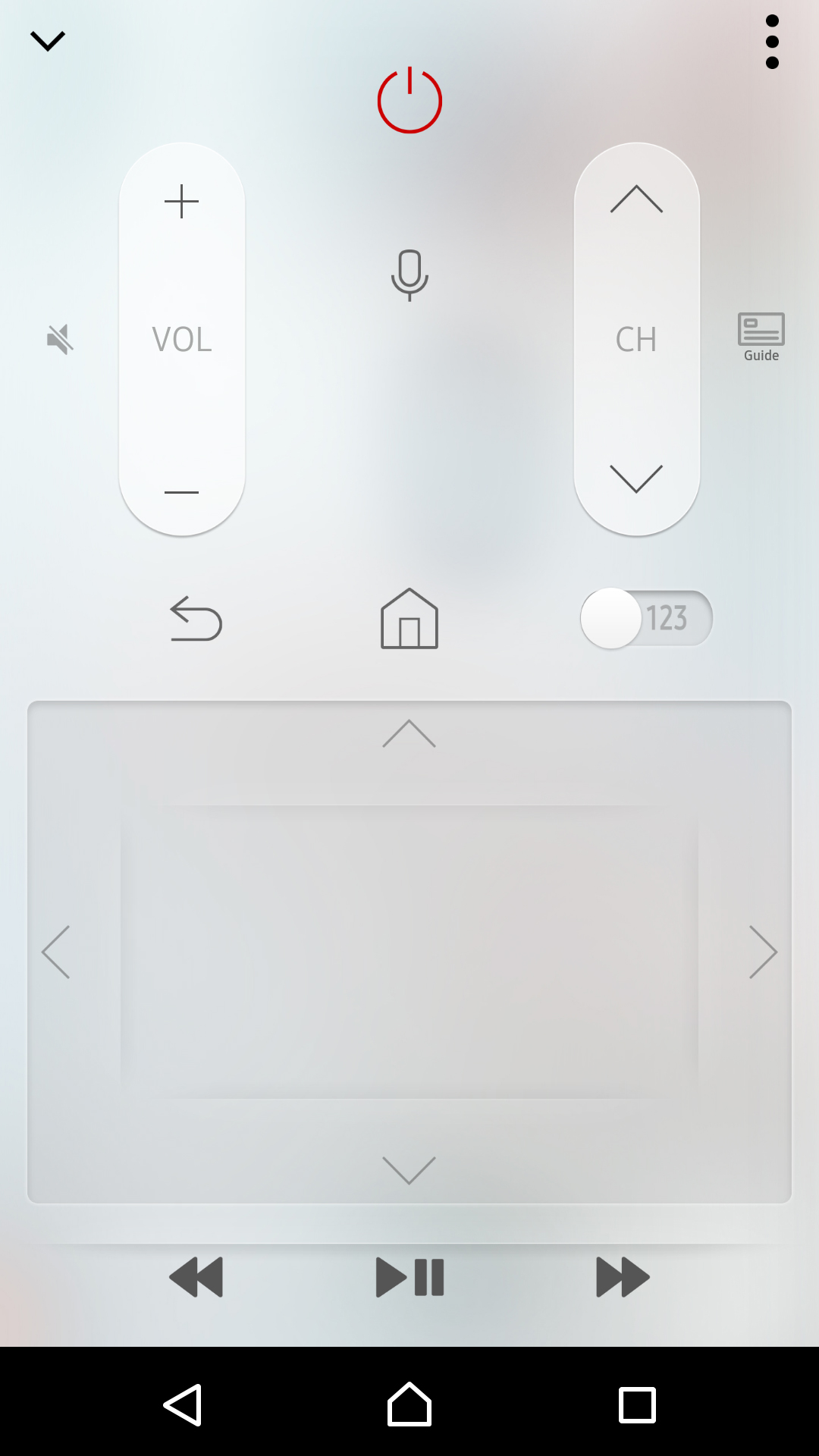
Task: Move down on the directional pad
Action: [x=409, y=1170]
